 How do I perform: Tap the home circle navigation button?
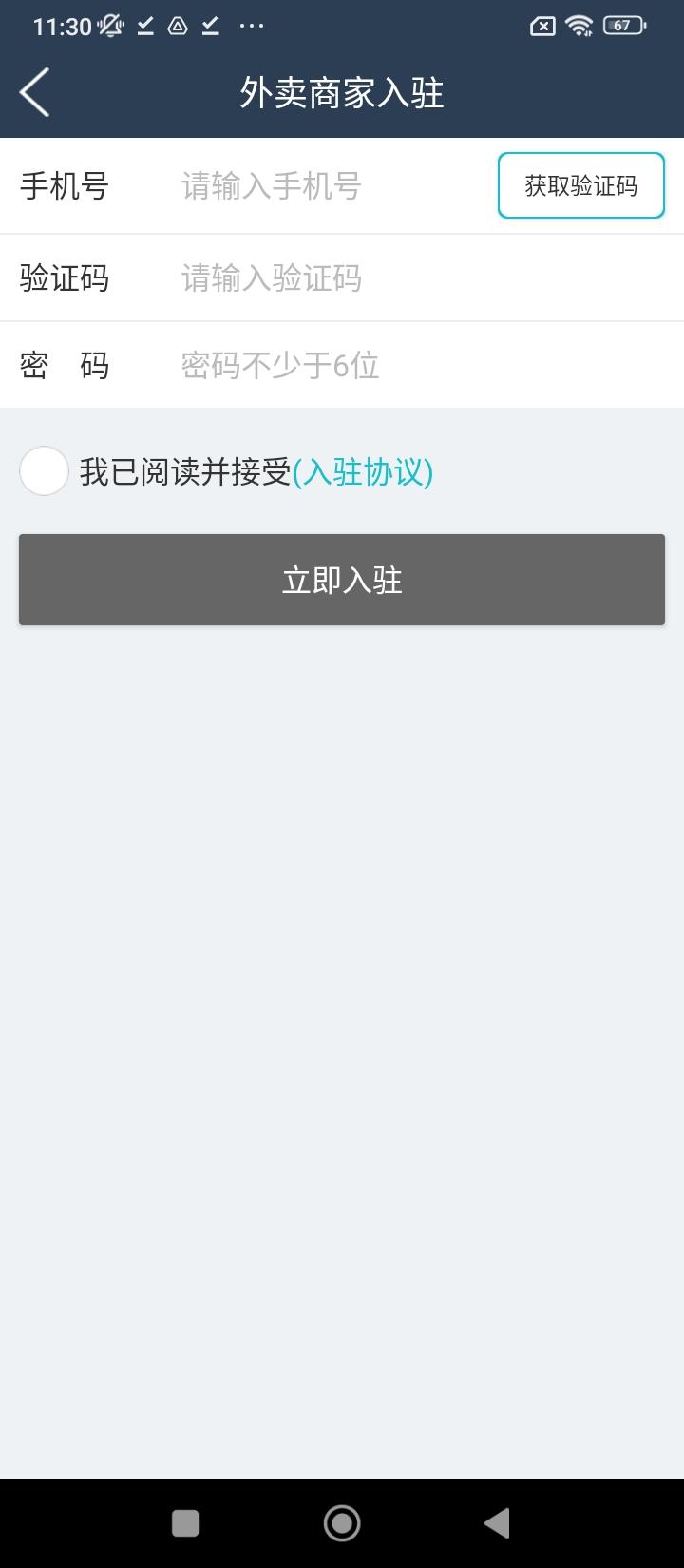coord(342,1521)
